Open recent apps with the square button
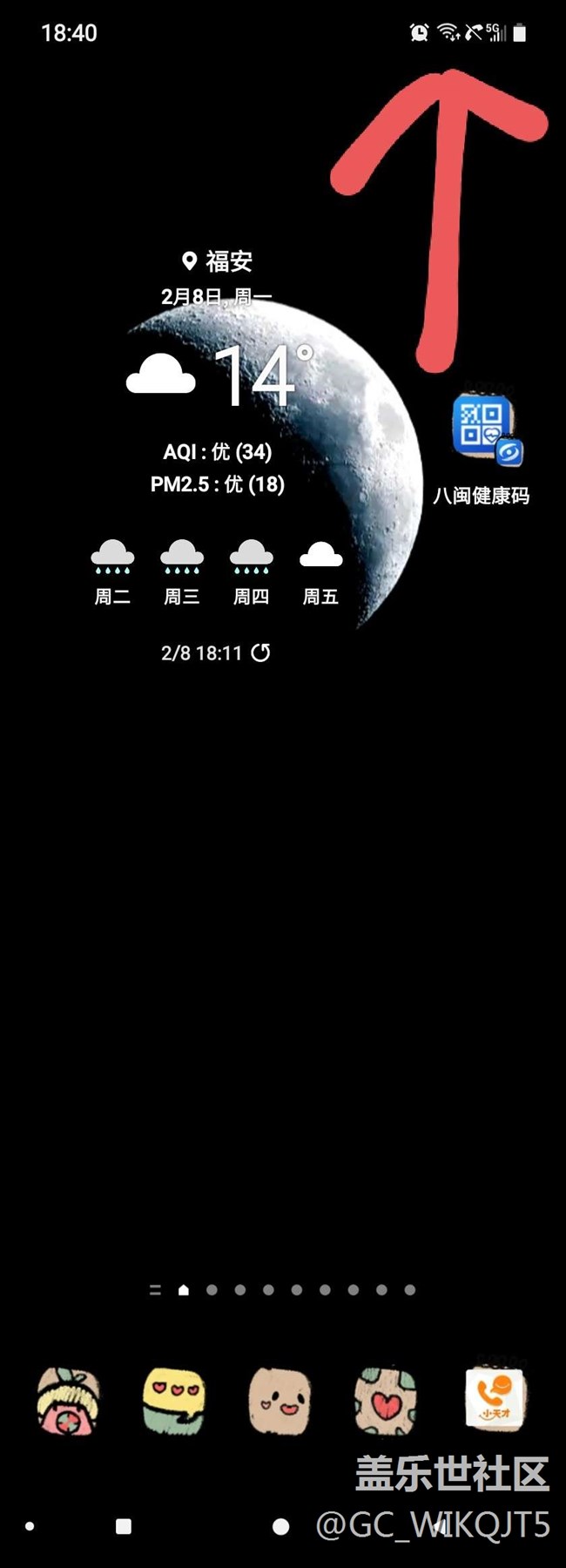 [124, 1525]
